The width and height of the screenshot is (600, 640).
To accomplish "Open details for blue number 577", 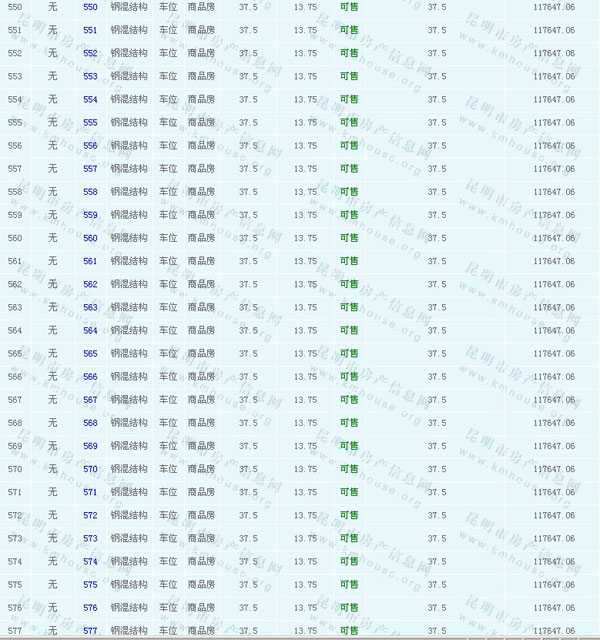I will point(90,631).
